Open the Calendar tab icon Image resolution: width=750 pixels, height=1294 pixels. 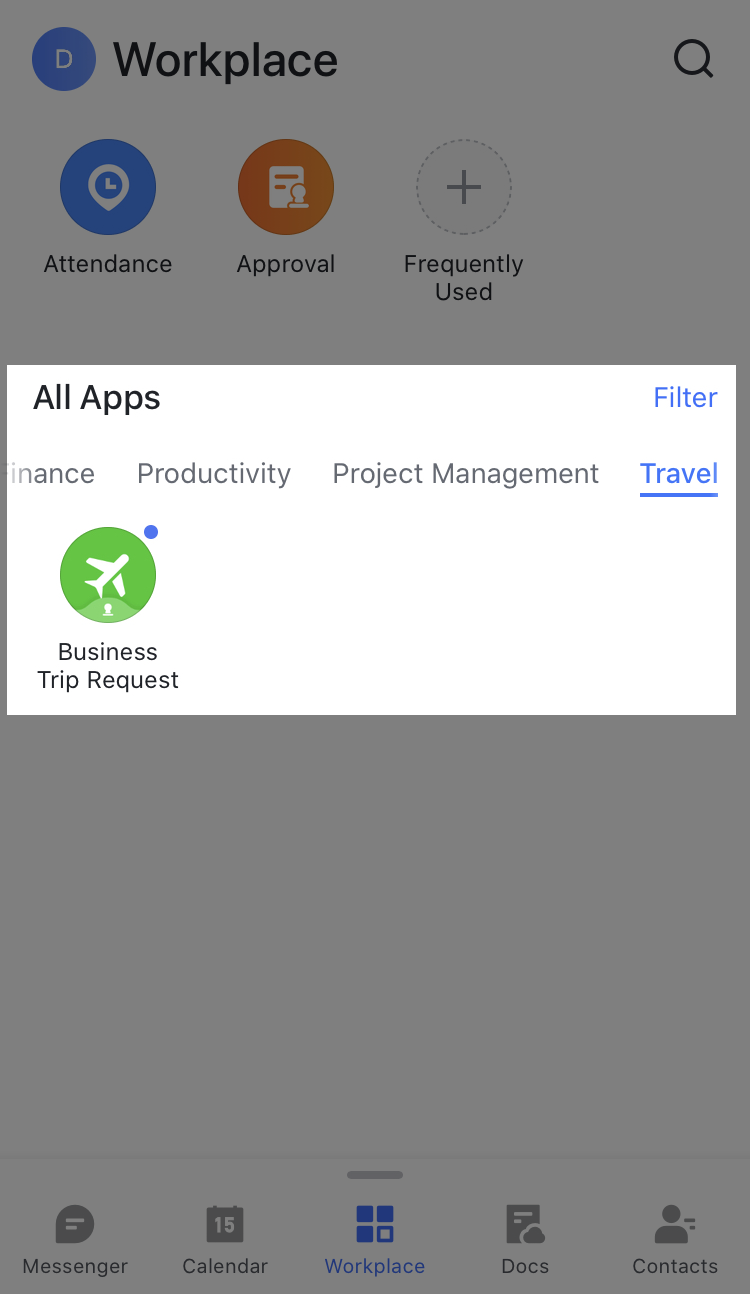coord(225,1223)
